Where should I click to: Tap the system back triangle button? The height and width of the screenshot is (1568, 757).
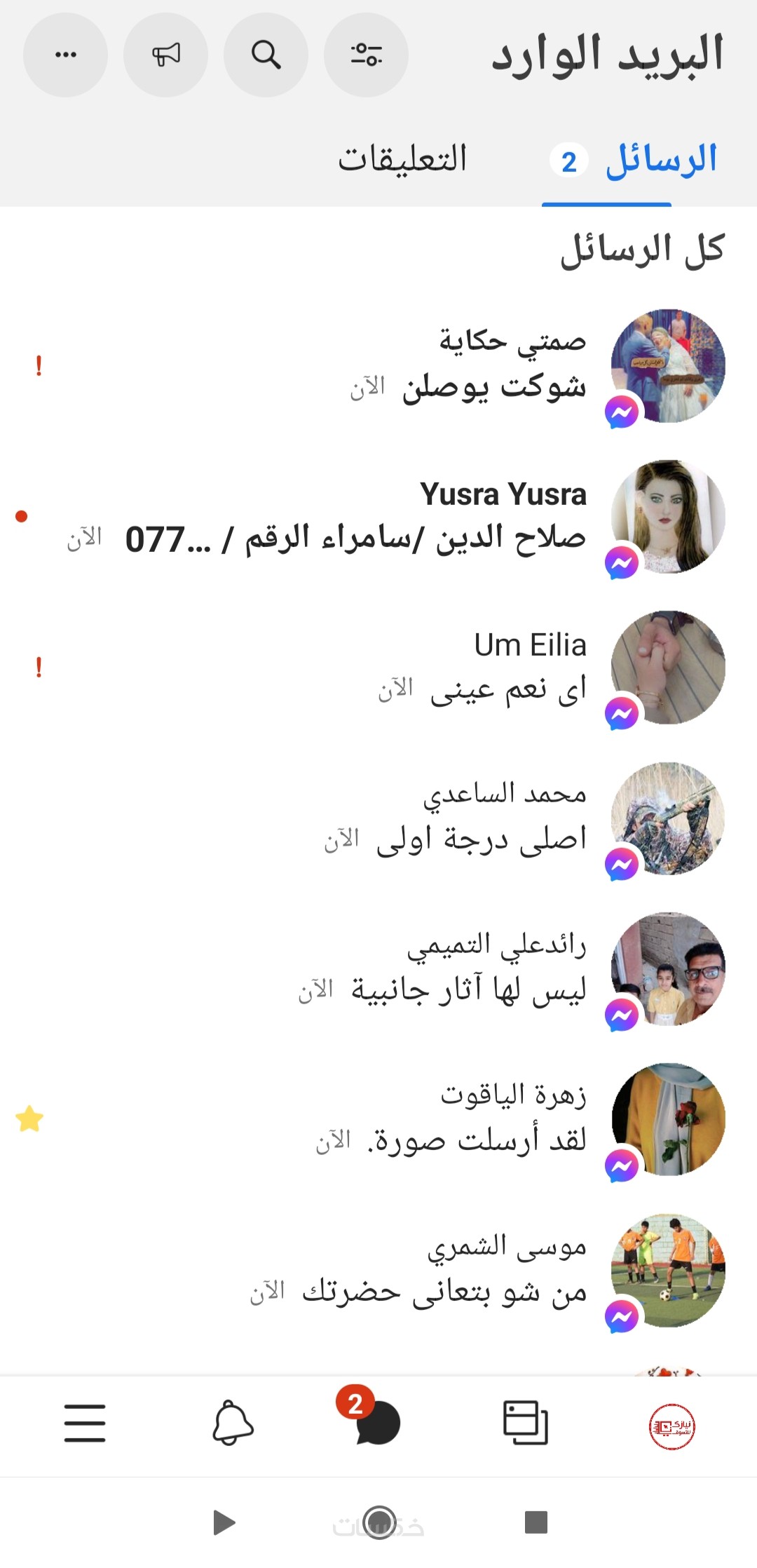point(224,1522)
